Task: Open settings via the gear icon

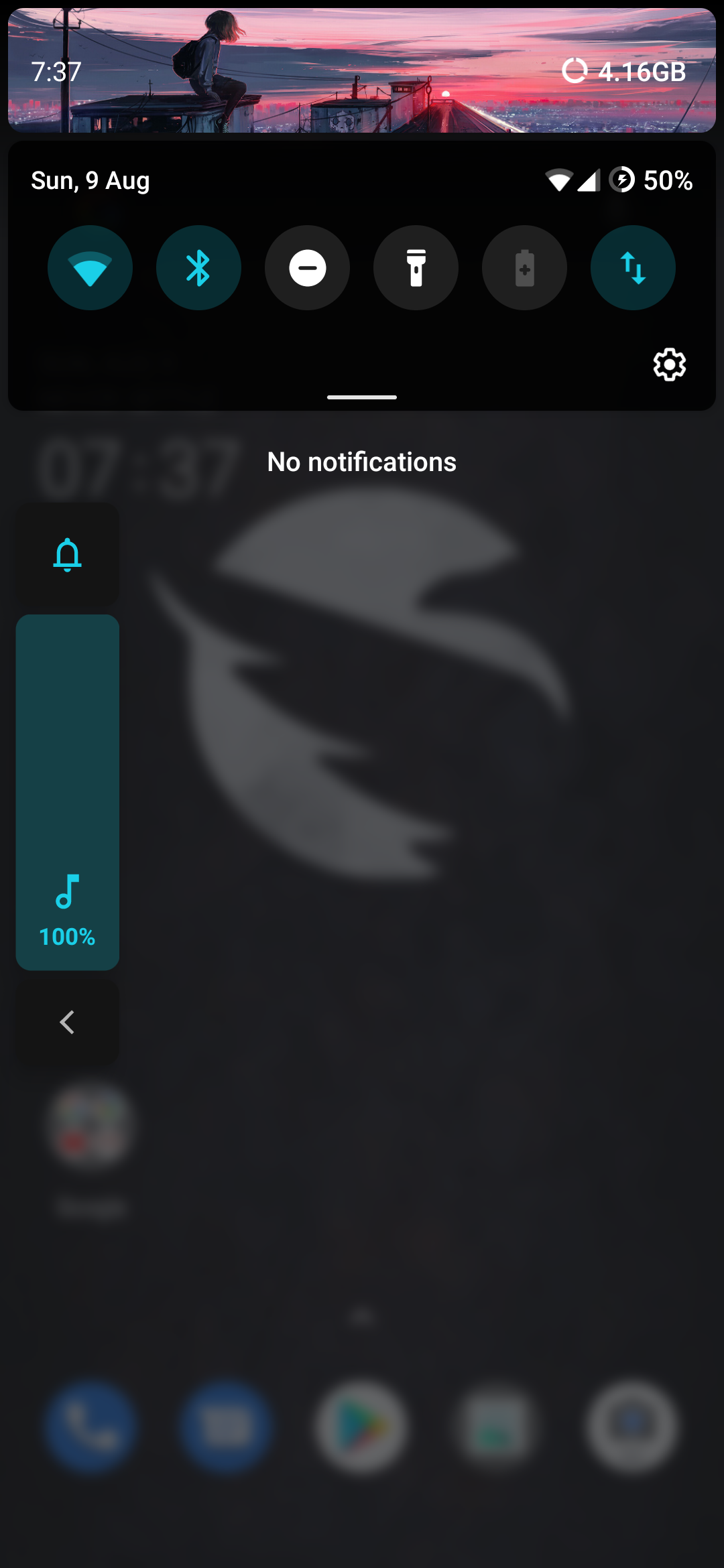Action: (669, 365)
